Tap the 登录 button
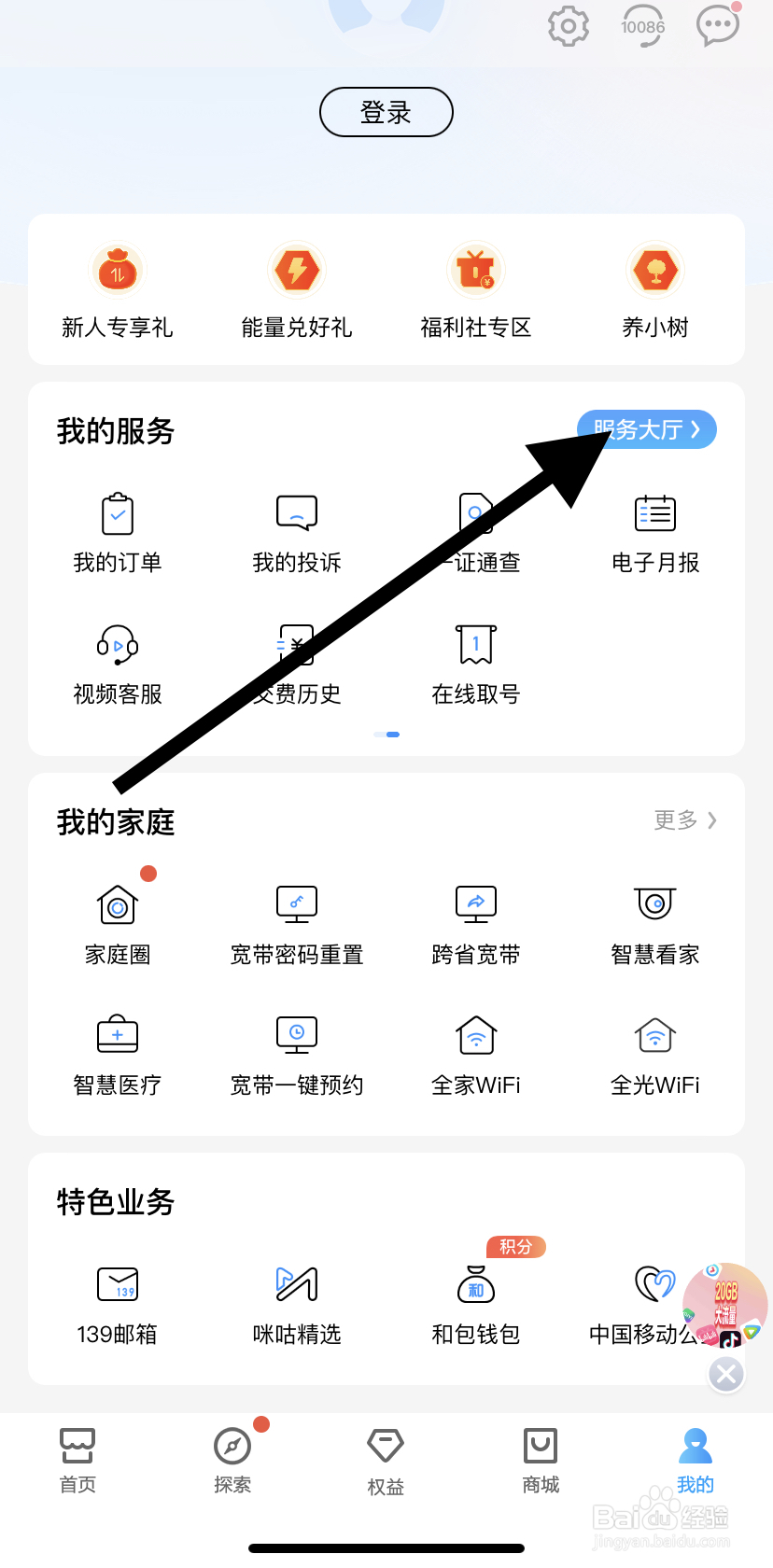Viewport: 773px width, 1568px height. coord(386,111)
